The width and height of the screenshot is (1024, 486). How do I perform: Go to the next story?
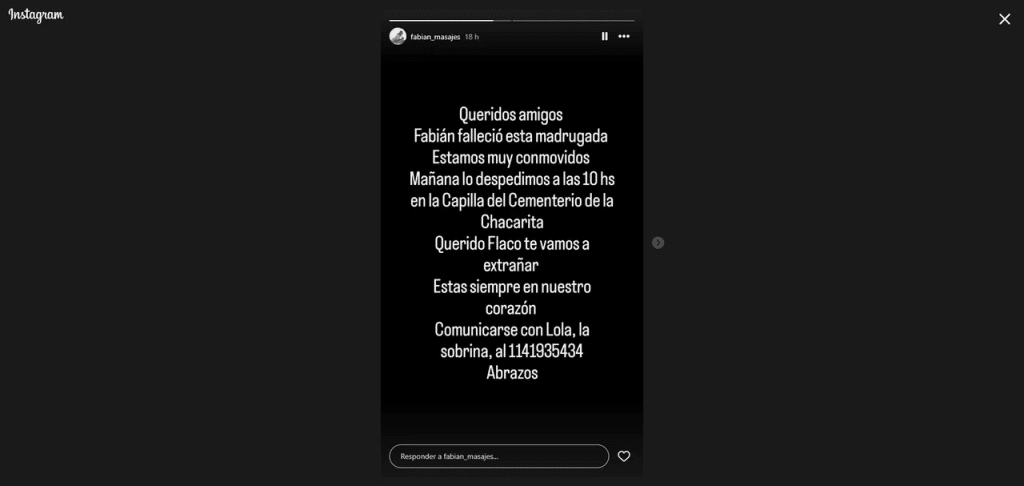[658, 243]
